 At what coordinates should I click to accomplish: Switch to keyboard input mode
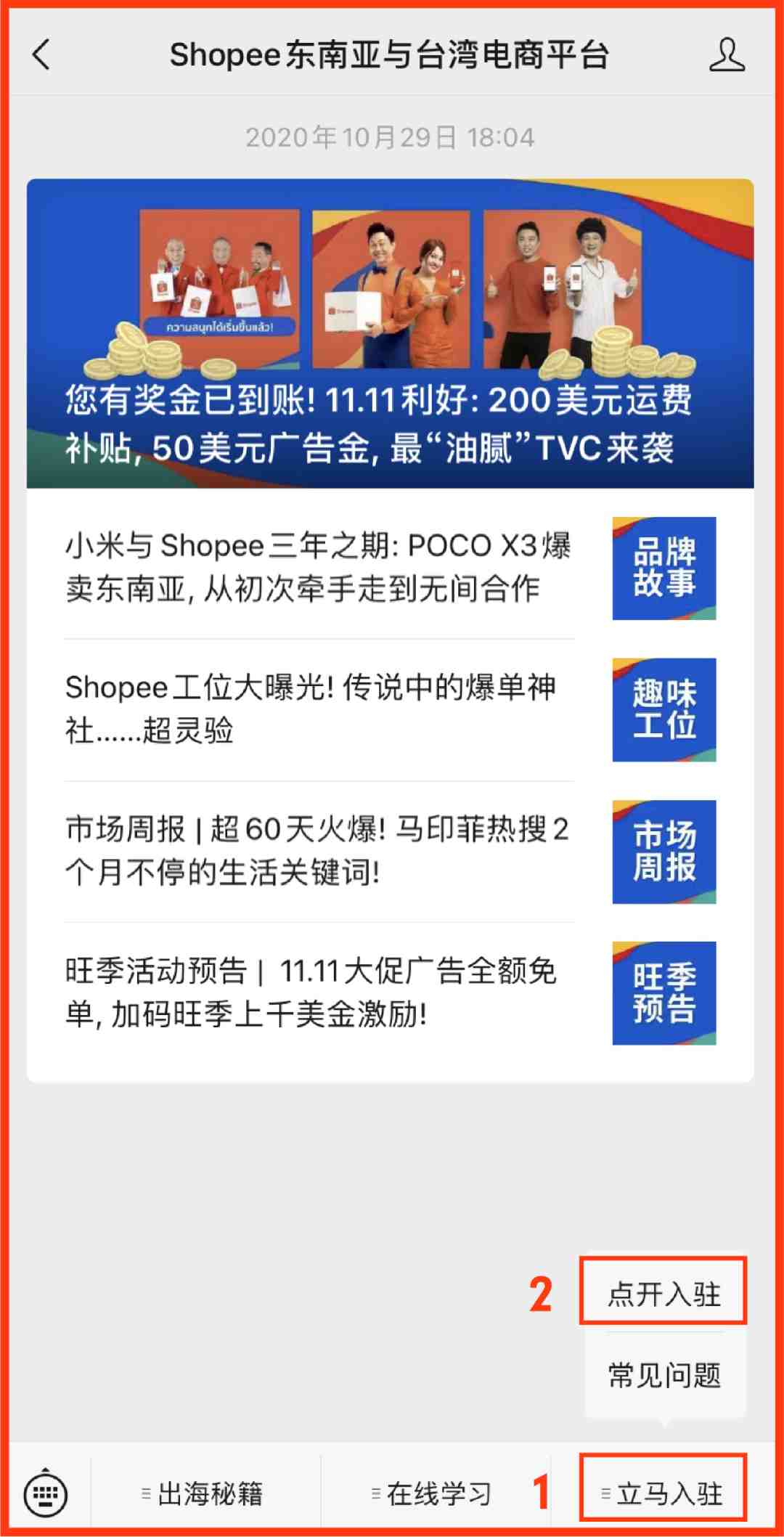(46, 1494)
